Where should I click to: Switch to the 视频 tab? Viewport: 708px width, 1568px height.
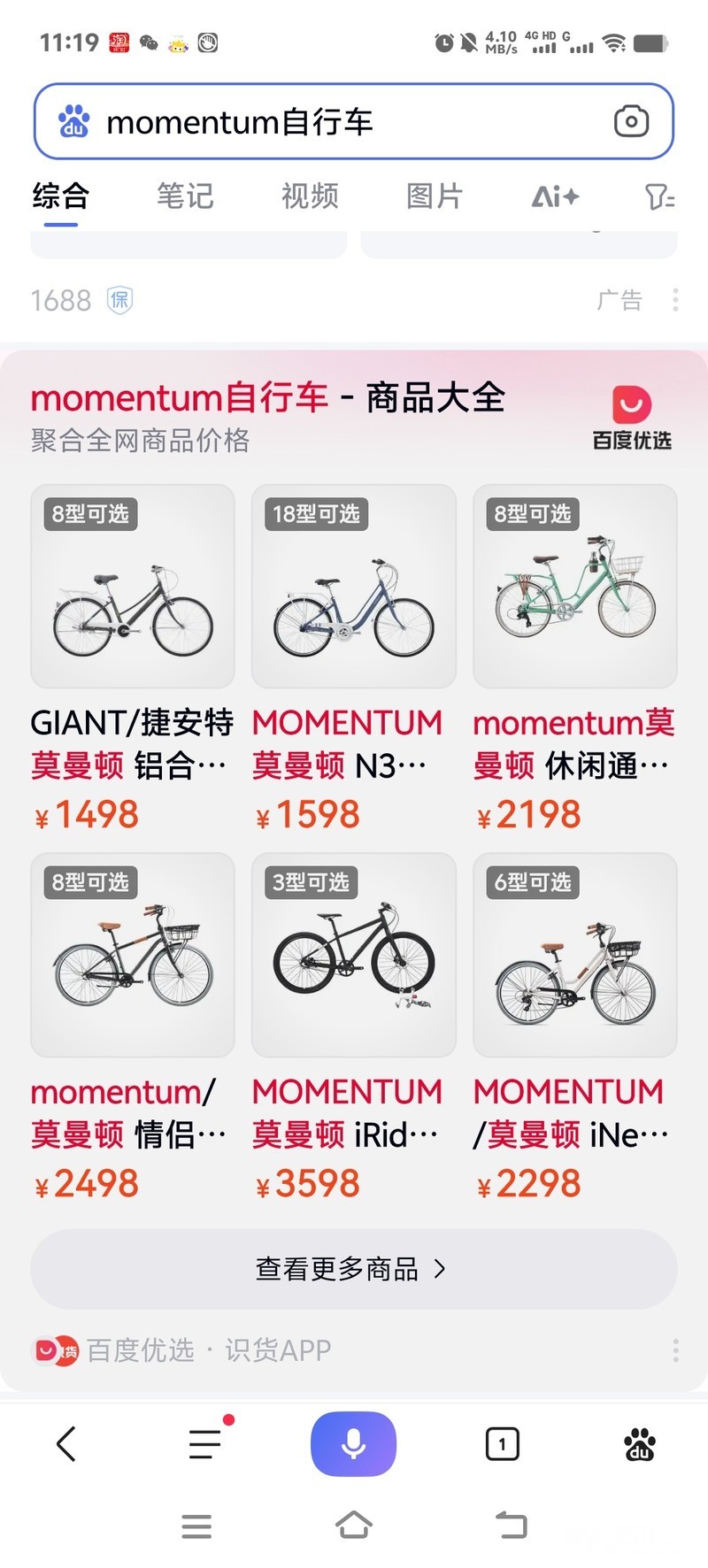pyautogui.click(x=310, y=196)
